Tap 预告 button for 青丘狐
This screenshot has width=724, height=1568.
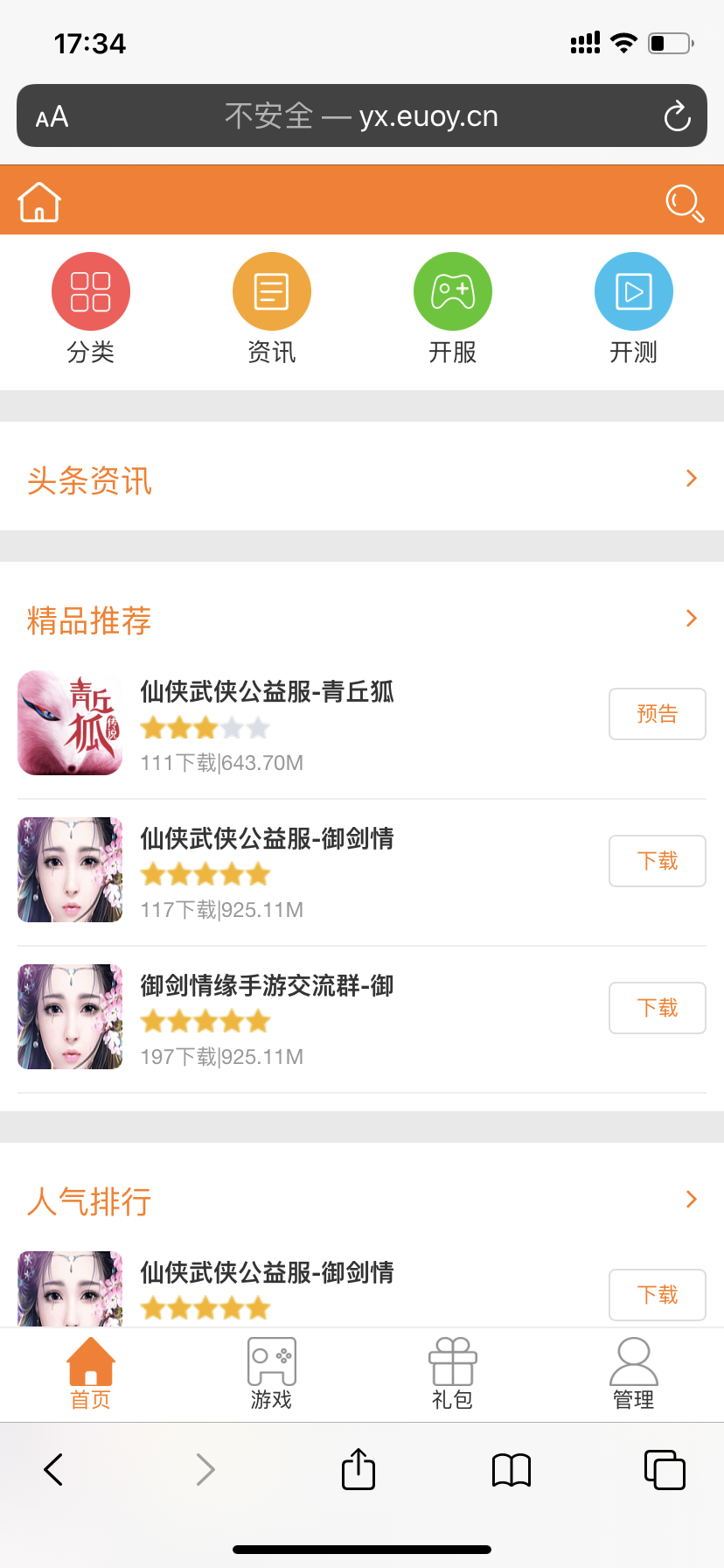[x=657, y=714]
